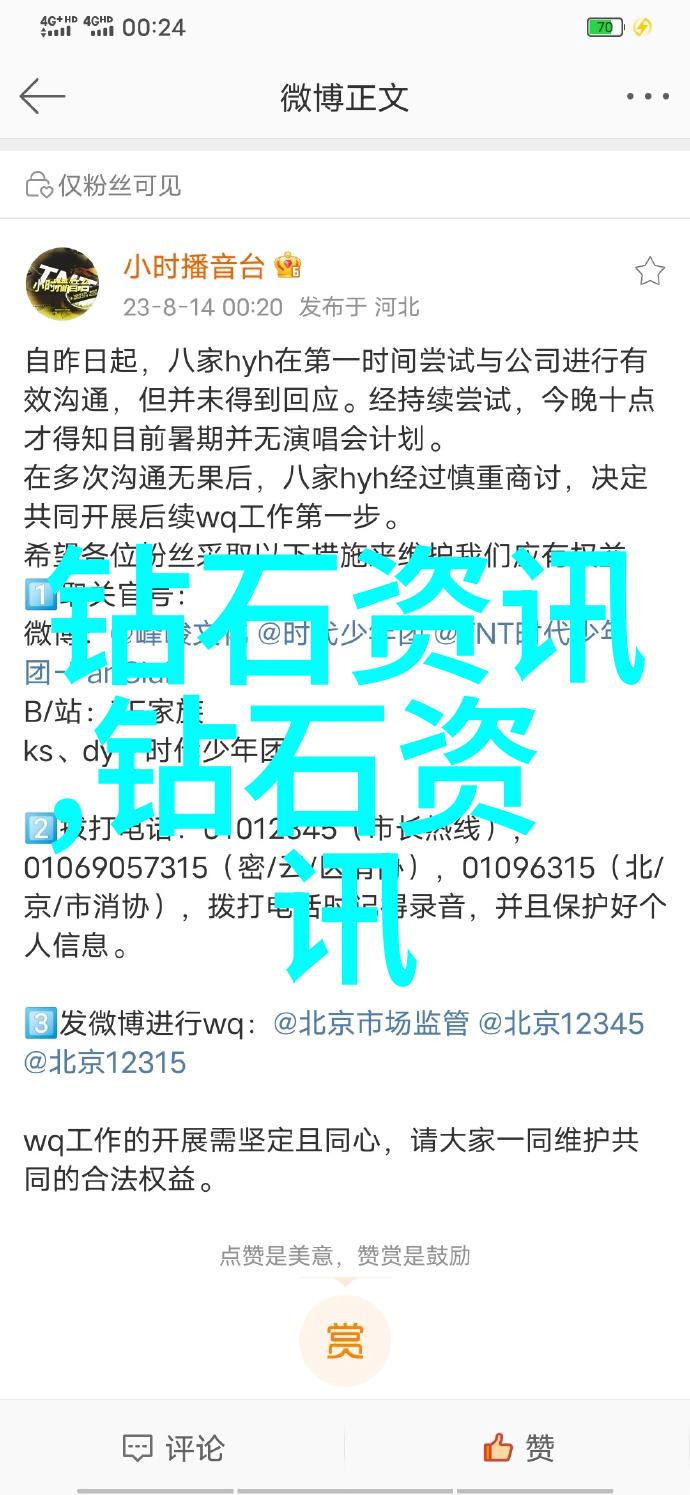Tap the 赏 reward button
Viewport: 690px width, 1495px height.
tap(344, 1340)
